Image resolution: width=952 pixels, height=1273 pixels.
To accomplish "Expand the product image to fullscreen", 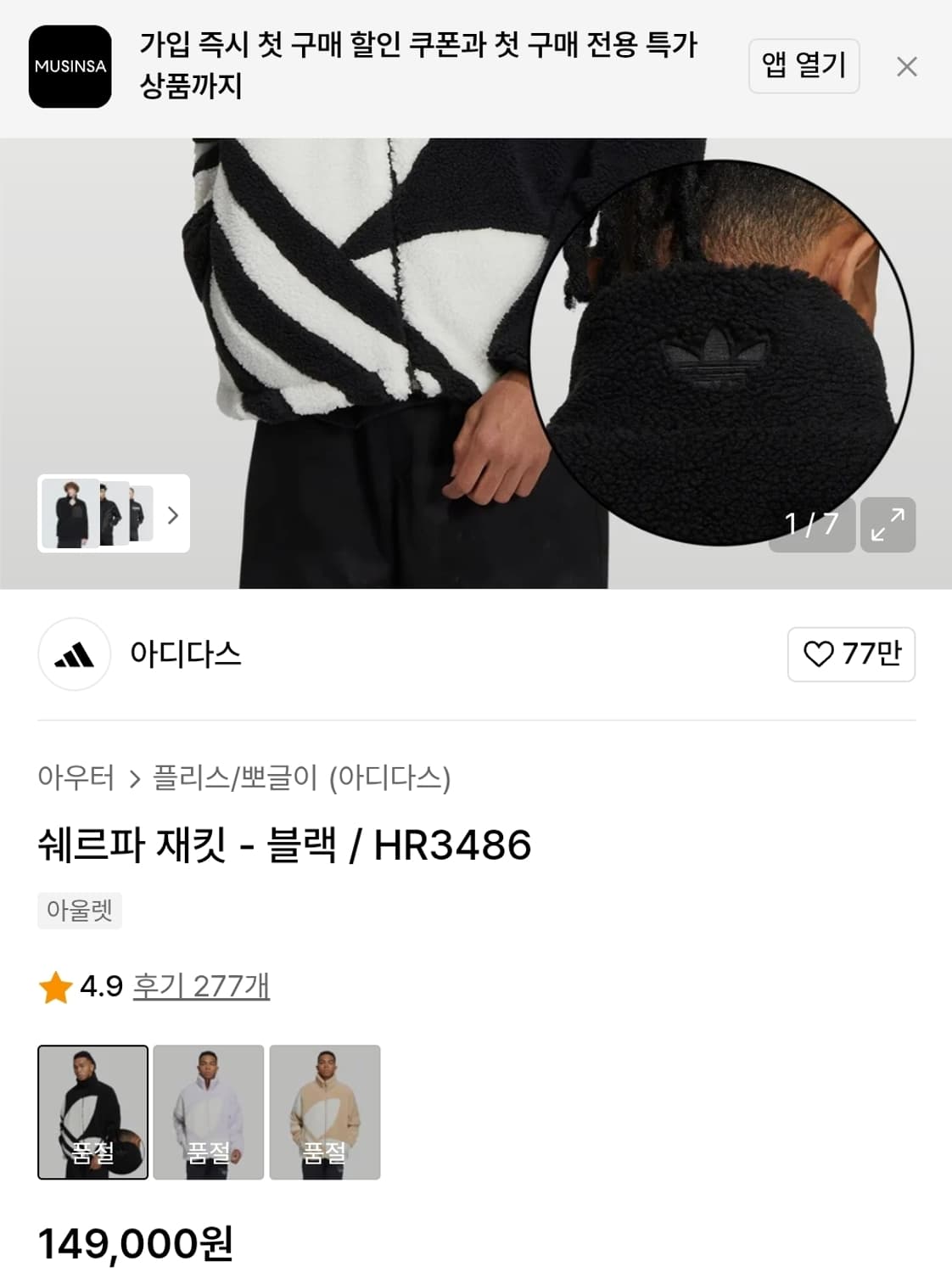I will point(888,524).
